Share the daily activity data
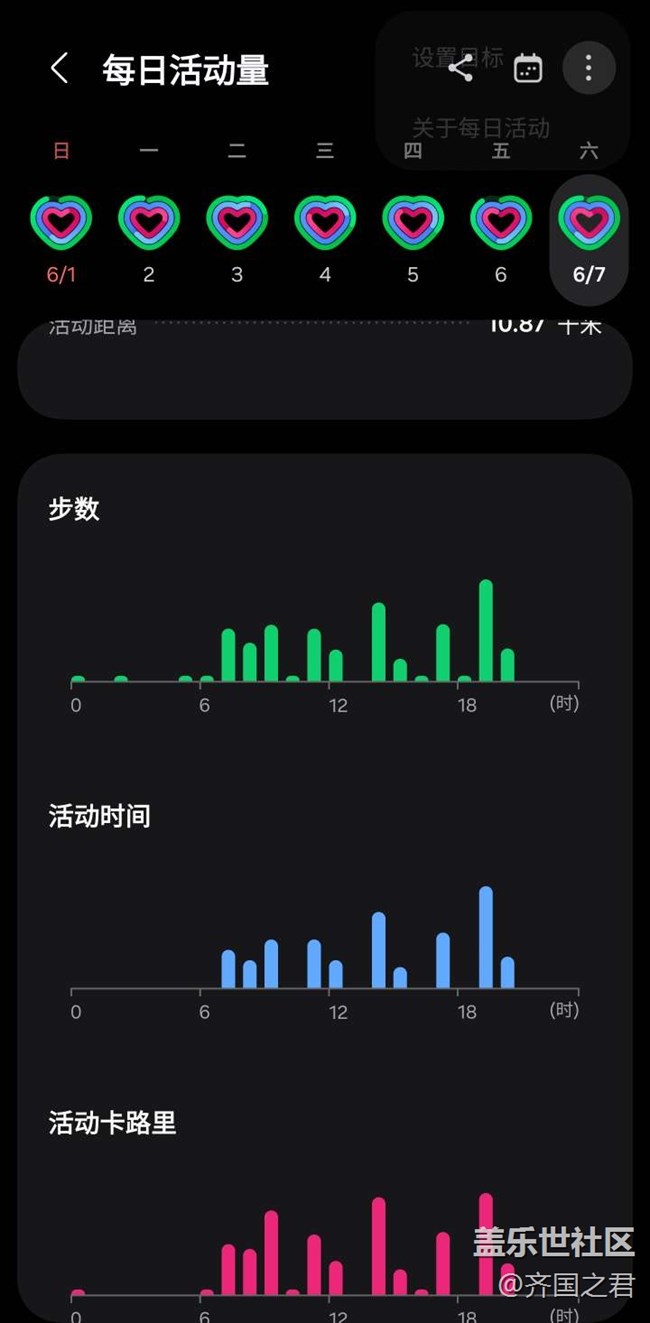 [x=460, y=68]
